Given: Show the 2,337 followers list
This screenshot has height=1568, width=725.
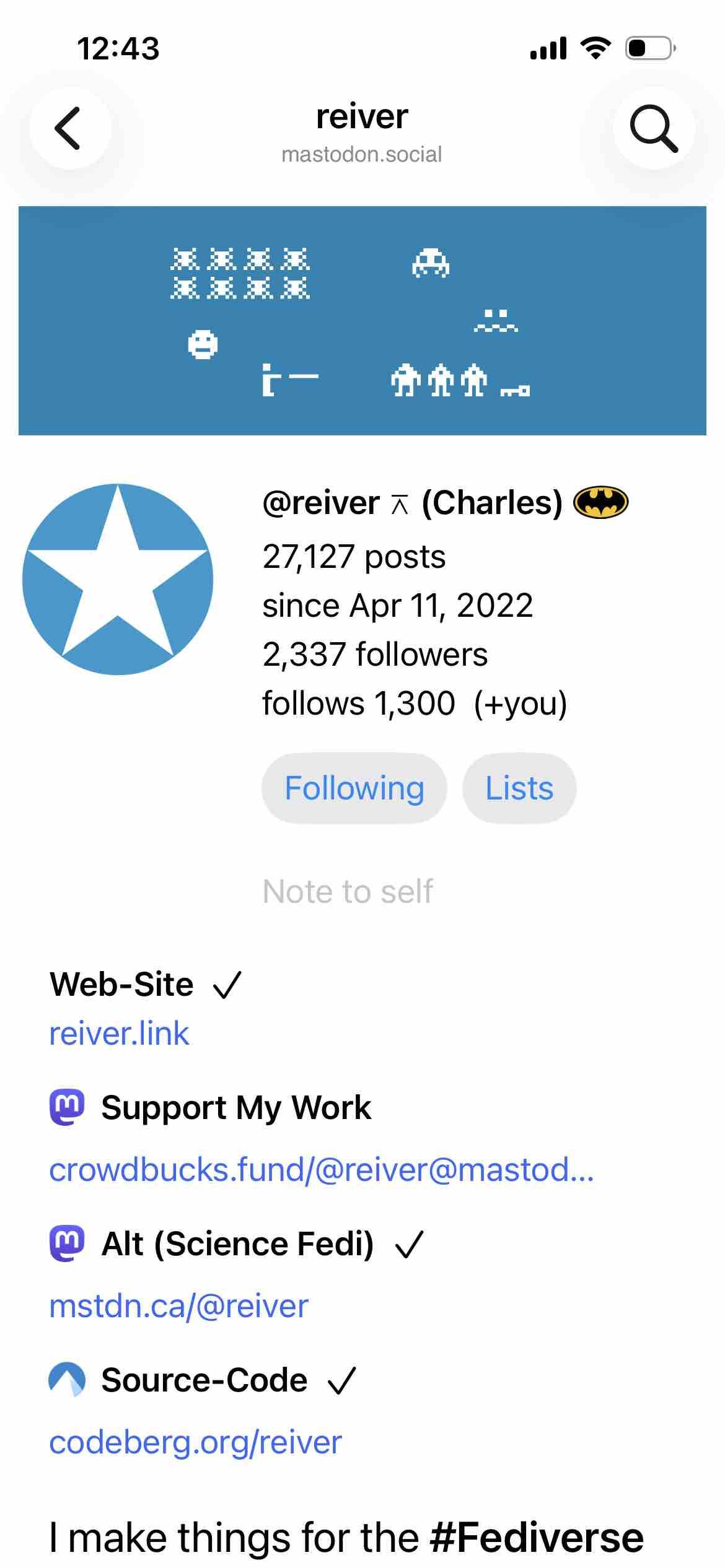Looking at the screenshot, I should [x=375, y=655].
